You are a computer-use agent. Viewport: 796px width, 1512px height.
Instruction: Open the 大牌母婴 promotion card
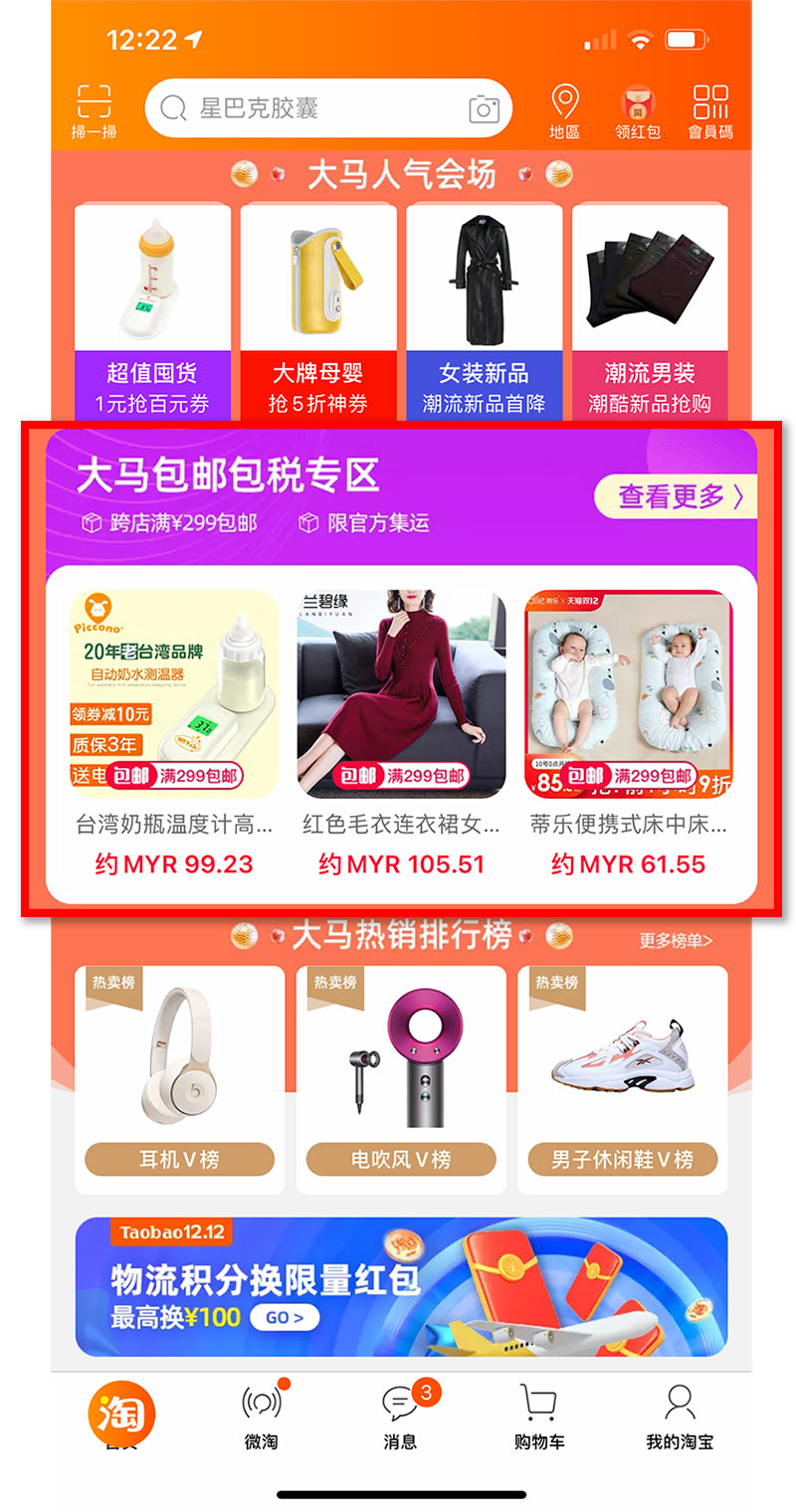pos(318,310)
